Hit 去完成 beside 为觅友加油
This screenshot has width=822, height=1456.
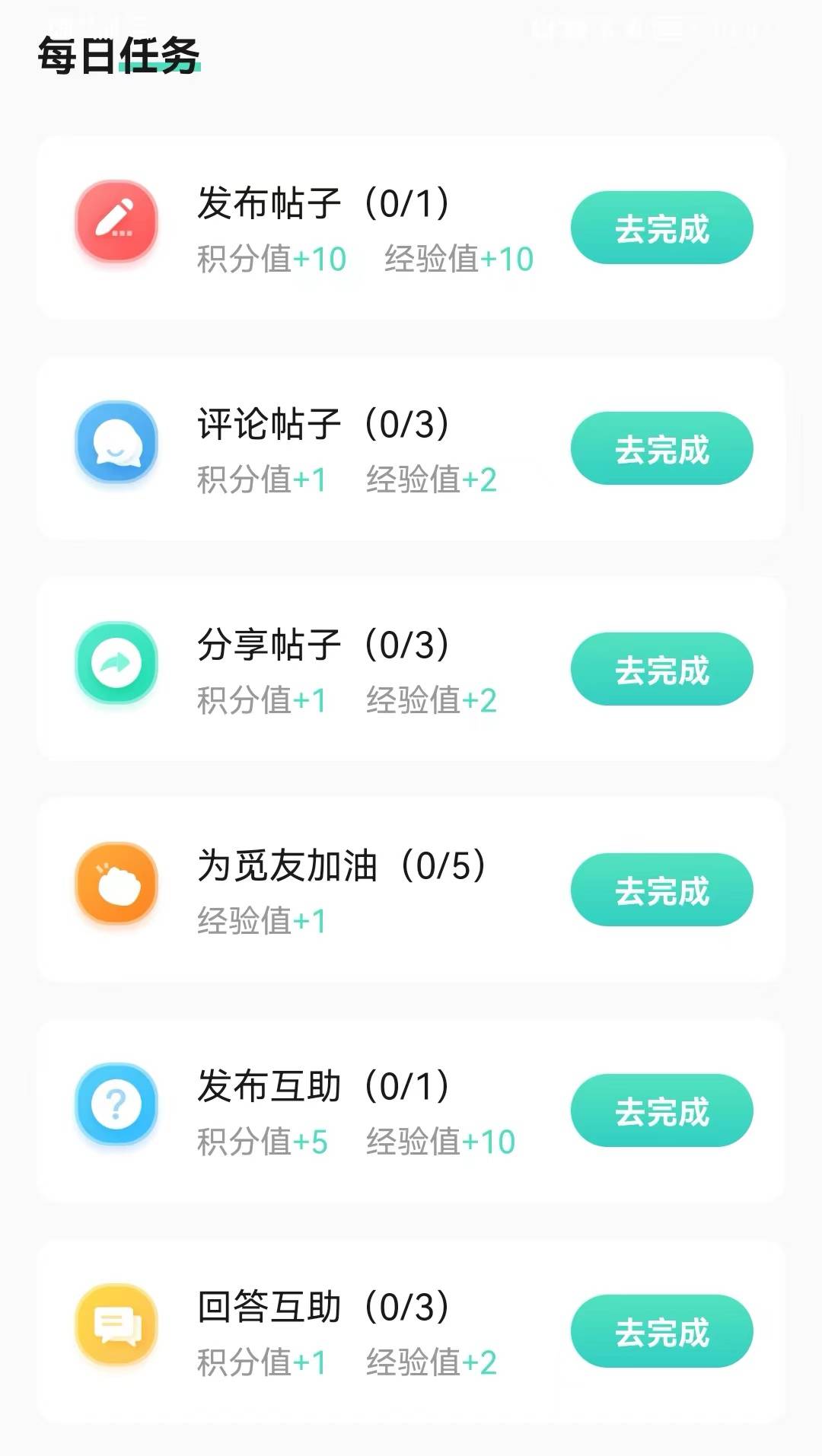(x=661, y=890)
